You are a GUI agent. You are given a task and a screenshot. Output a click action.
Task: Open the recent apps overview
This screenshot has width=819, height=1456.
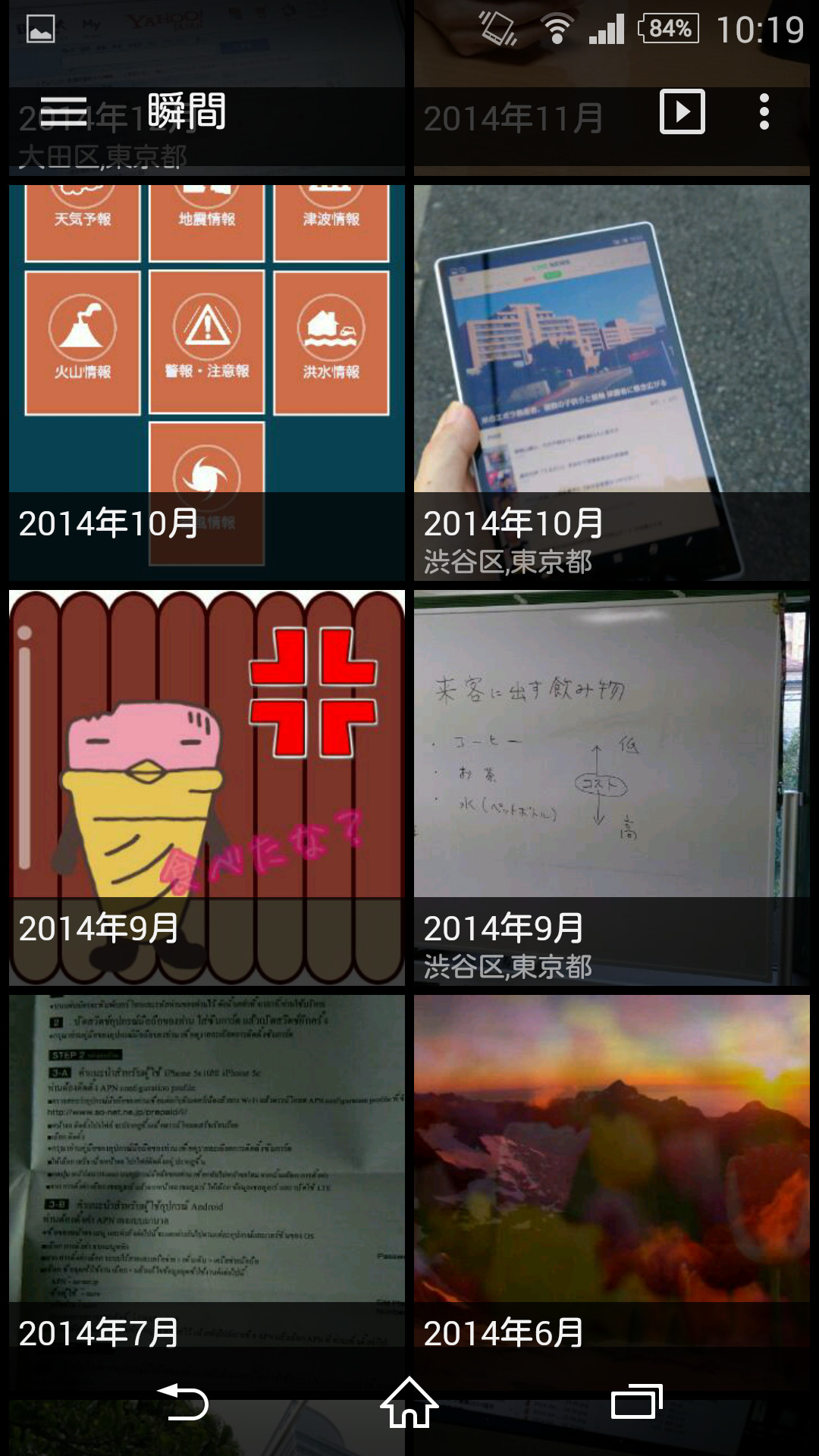tap(637, 1403)
